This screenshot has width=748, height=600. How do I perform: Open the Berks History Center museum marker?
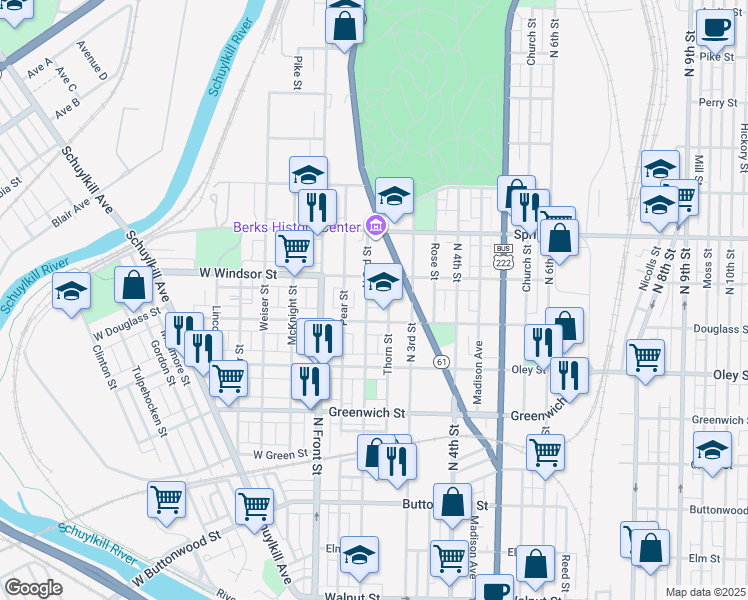pos(375,226)
